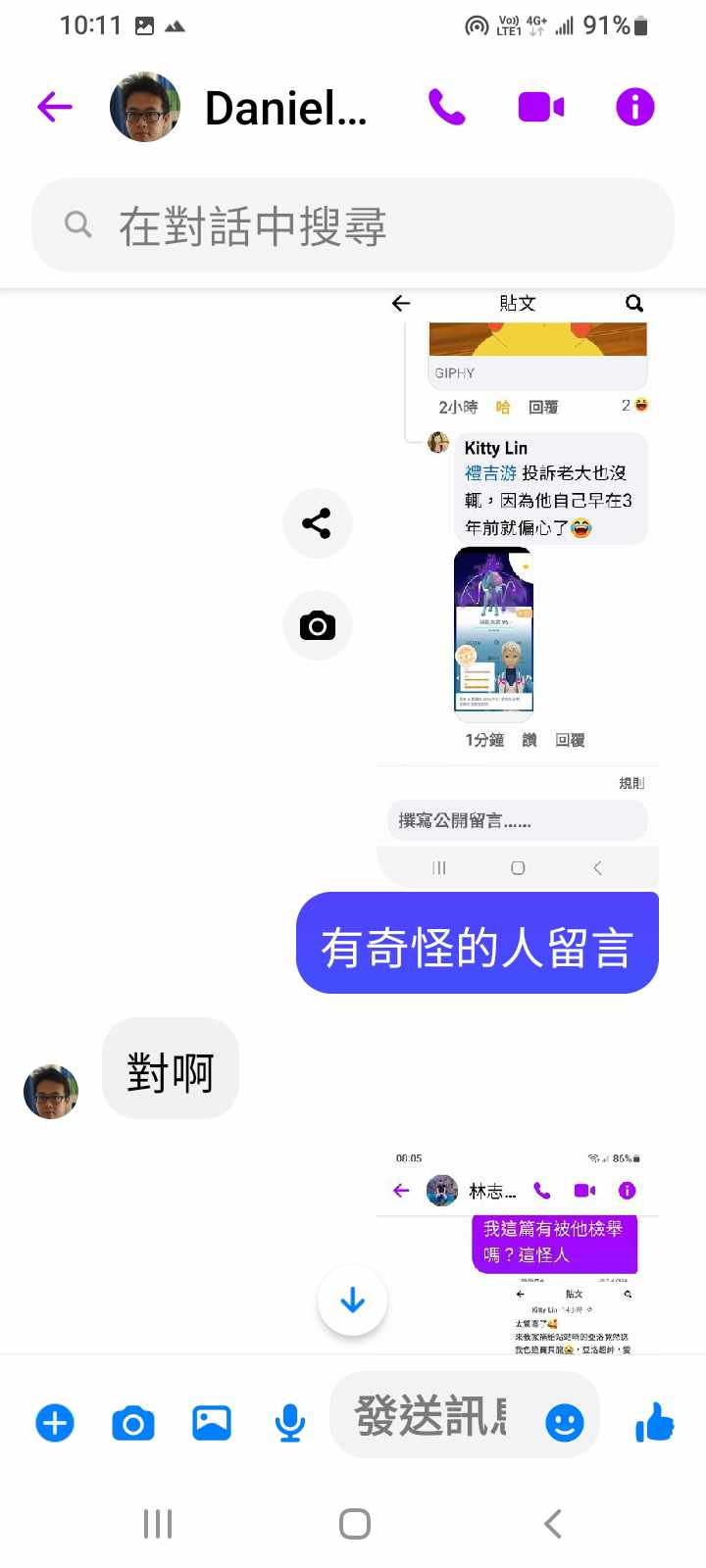
Task: Record a voice message with microphone
Action: click(x=289, y=1422)
